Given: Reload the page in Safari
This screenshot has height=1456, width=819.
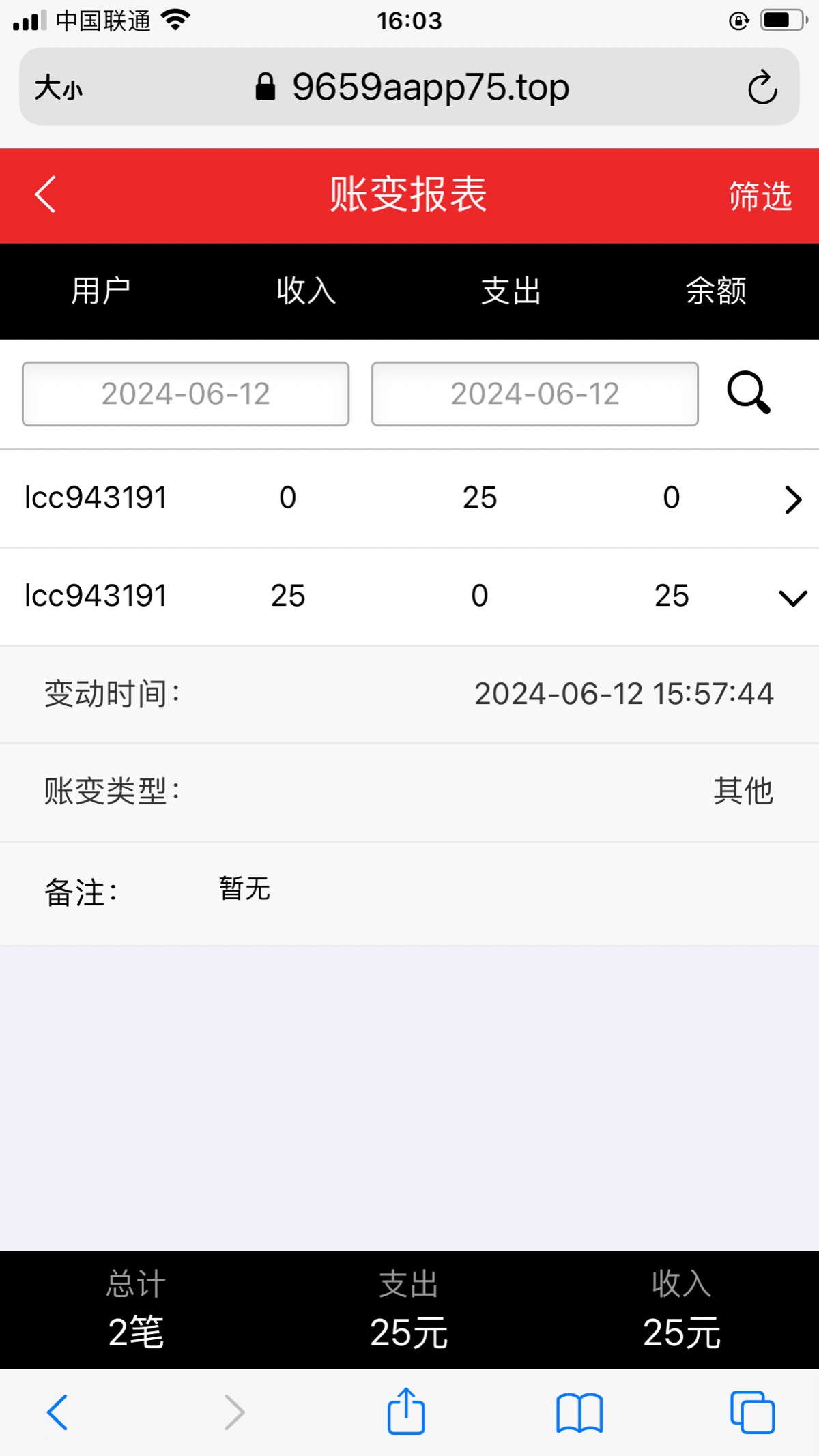Looking at the screenshot, I should pyautogui.click(x=762, y=87).
